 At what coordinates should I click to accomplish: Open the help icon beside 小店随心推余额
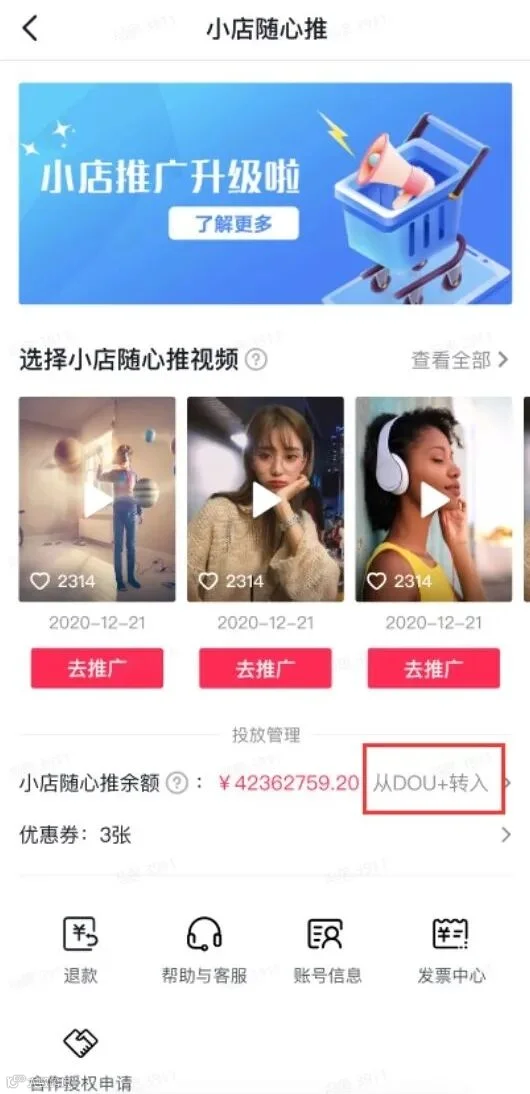click(177, 783)
